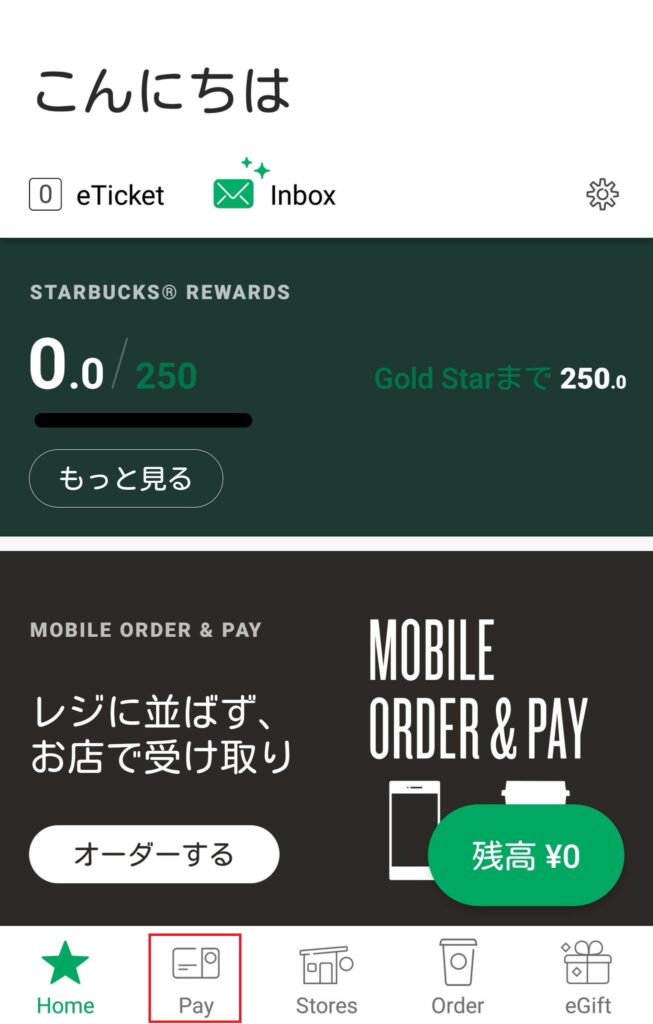Switch to the Pay tab
Screen dimensions: 653x1024
click(196, 978)
